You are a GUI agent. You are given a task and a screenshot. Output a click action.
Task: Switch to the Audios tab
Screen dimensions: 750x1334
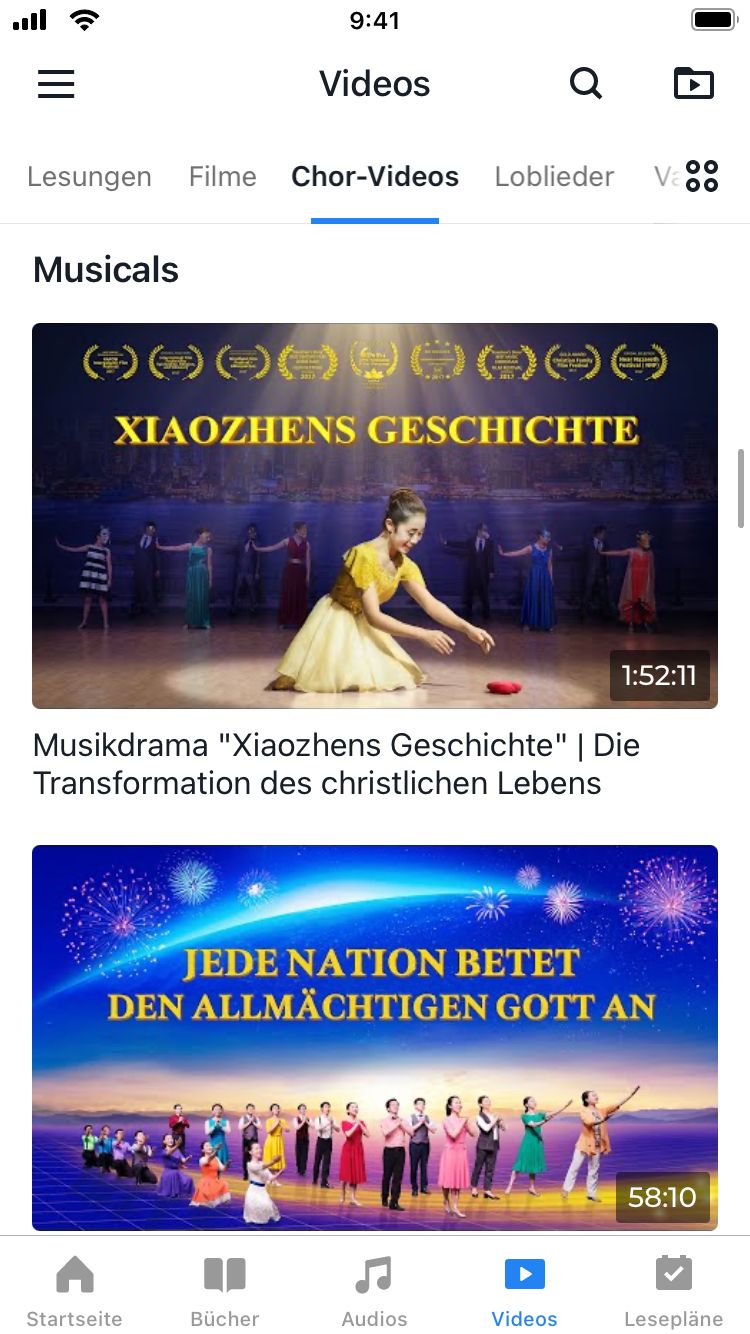pos(375,1290)
